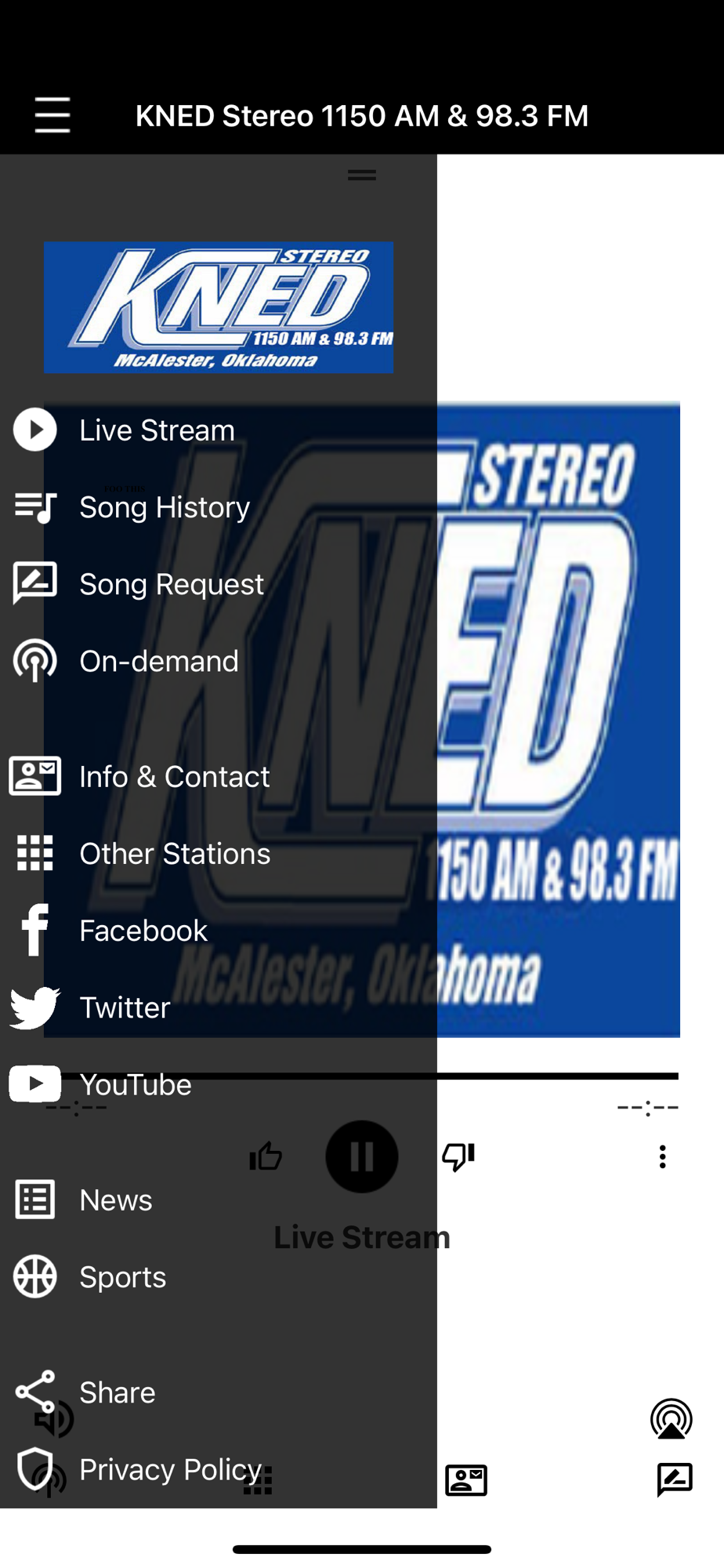This screenshot has height=1568, width=724.
Task: Dislike the current track
Action: (458, 1156)
